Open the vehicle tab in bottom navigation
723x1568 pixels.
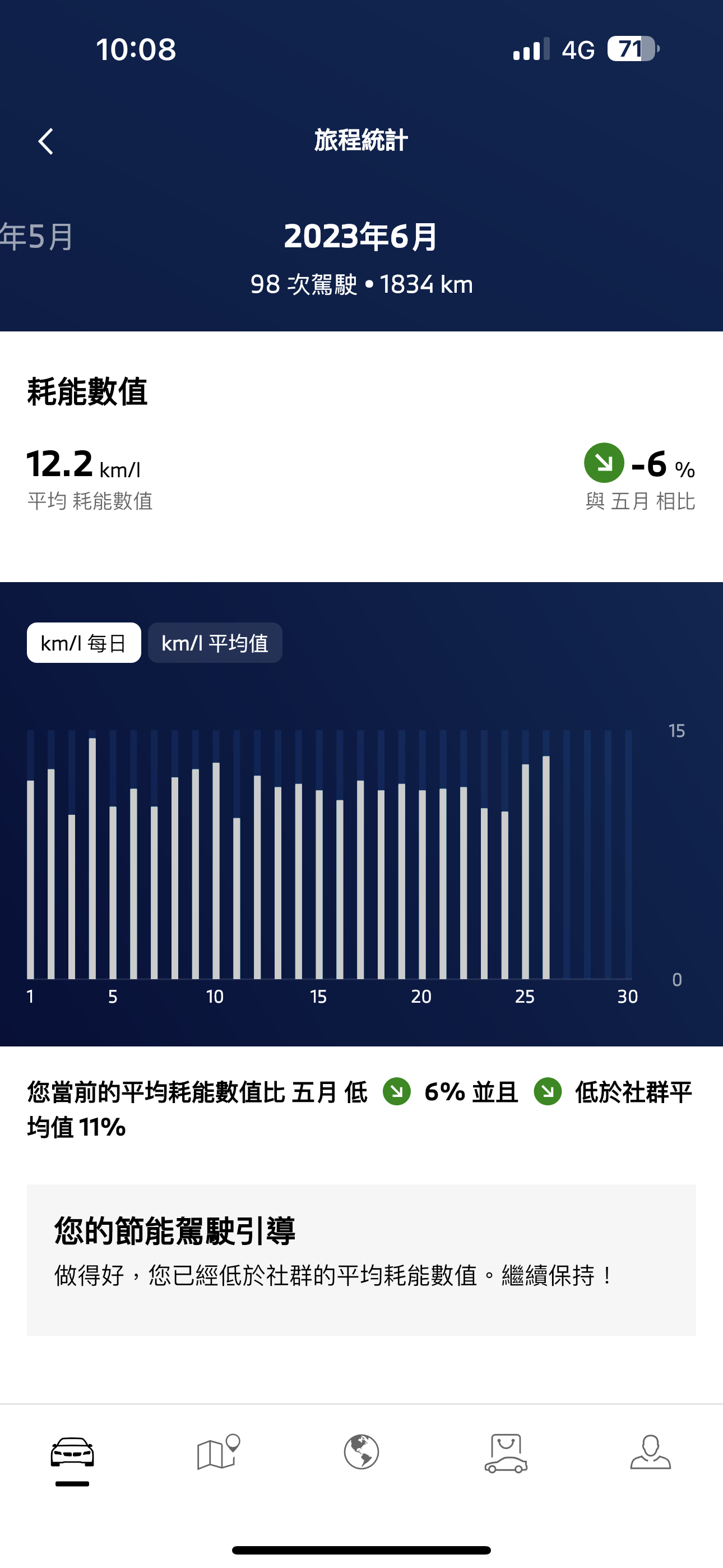pos(72,1454)
